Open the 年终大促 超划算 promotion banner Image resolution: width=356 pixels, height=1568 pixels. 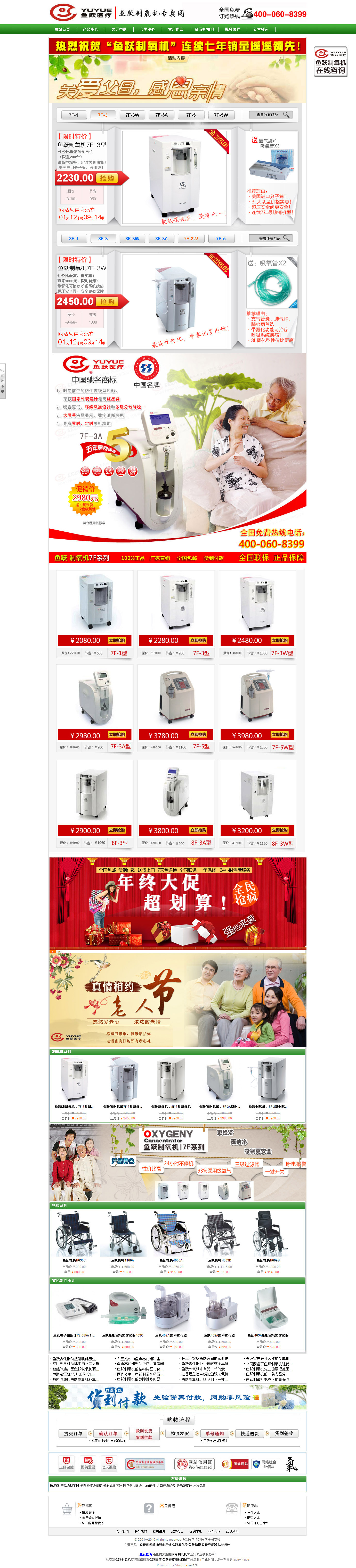pos(177,903)
